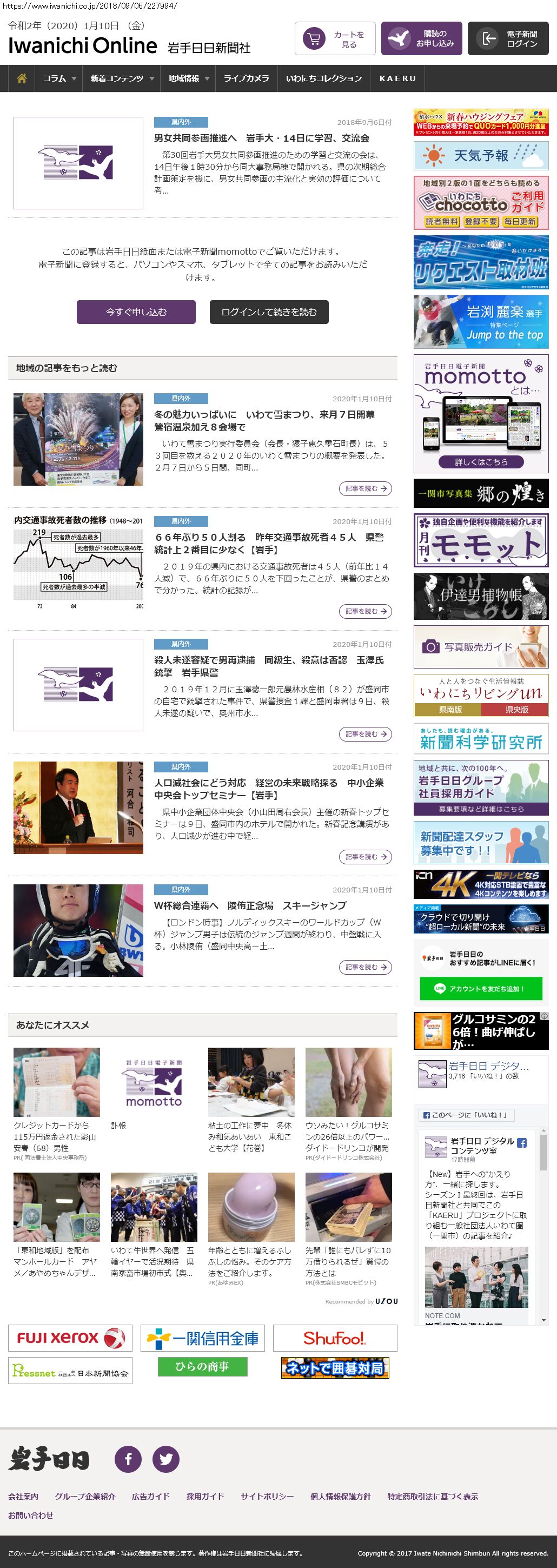This screenshot has height=1568, width=557.
Task: Go to home via the house icon
Action: tap(21, 78)
